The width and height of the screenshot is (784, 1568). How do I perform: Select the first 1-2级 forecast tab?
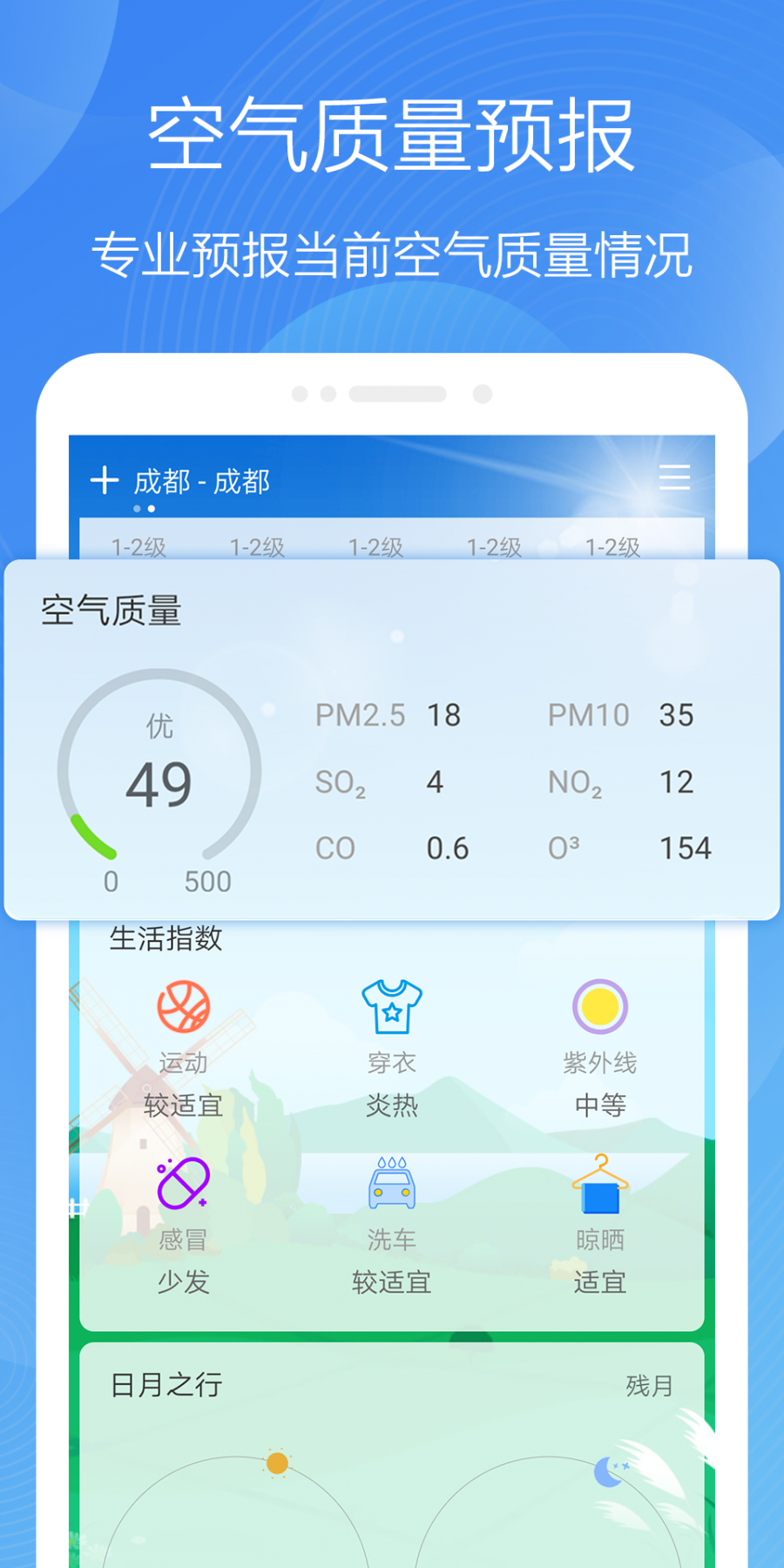coord(139,546)
